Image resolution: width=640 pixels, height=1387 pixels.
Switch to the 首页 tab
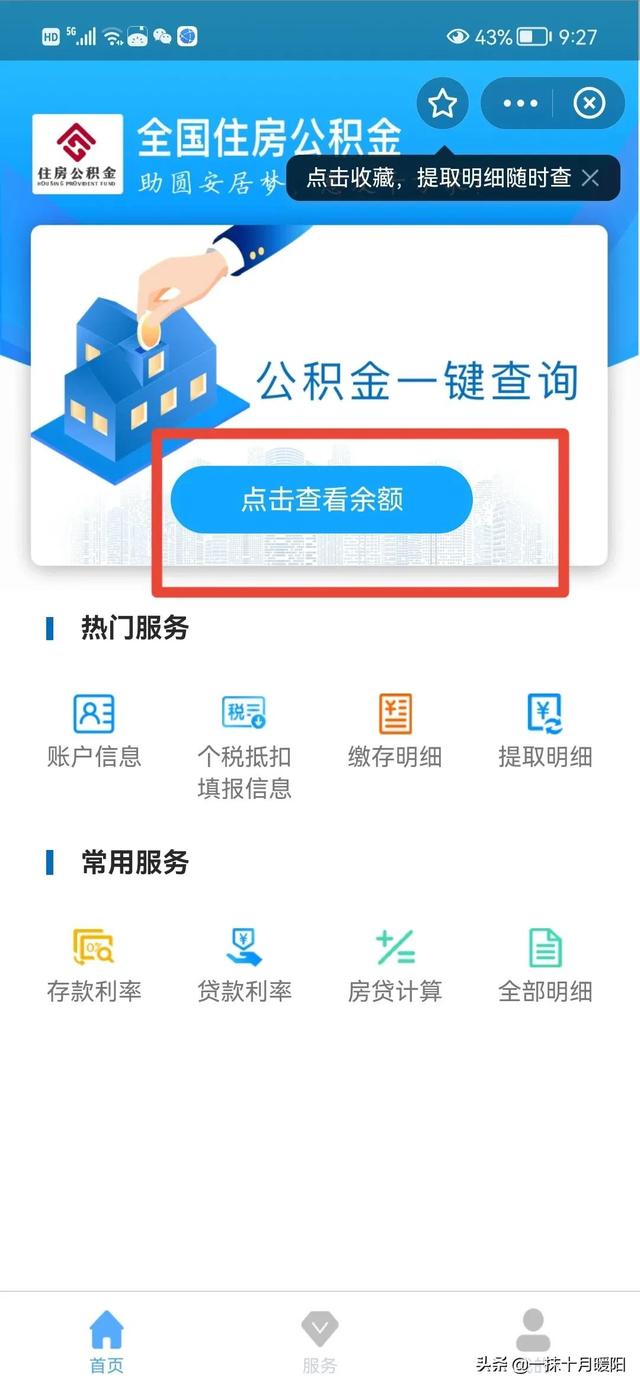pyautogui.click(x=106, y=1341)
